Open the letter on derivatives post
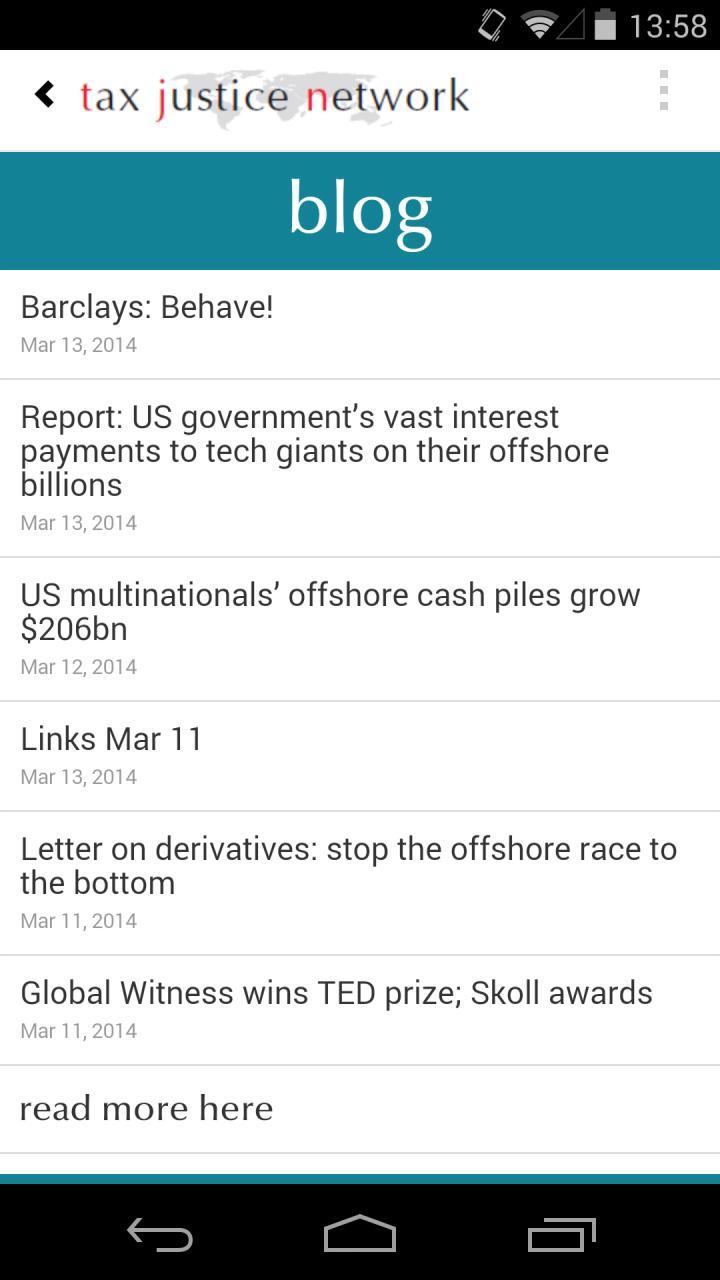The image size is (720, 1280). (360, 884)
